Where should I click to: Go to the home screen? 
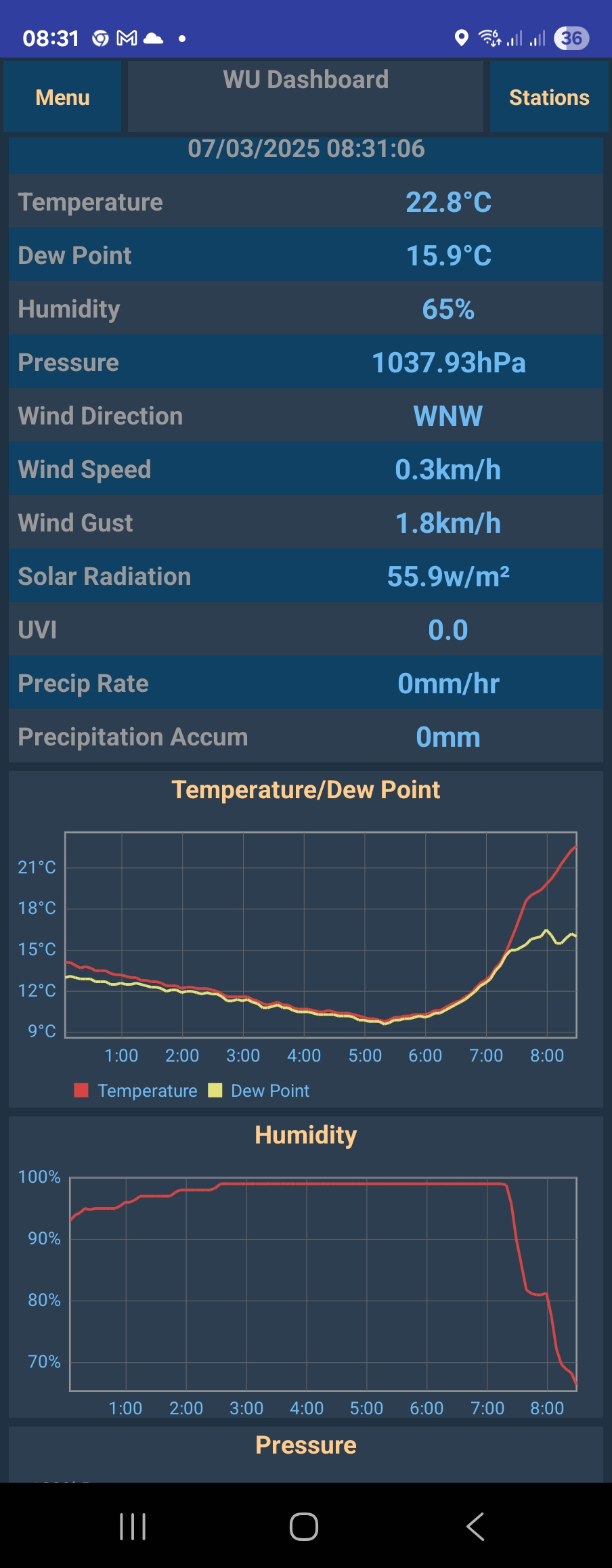(304, 1526)
